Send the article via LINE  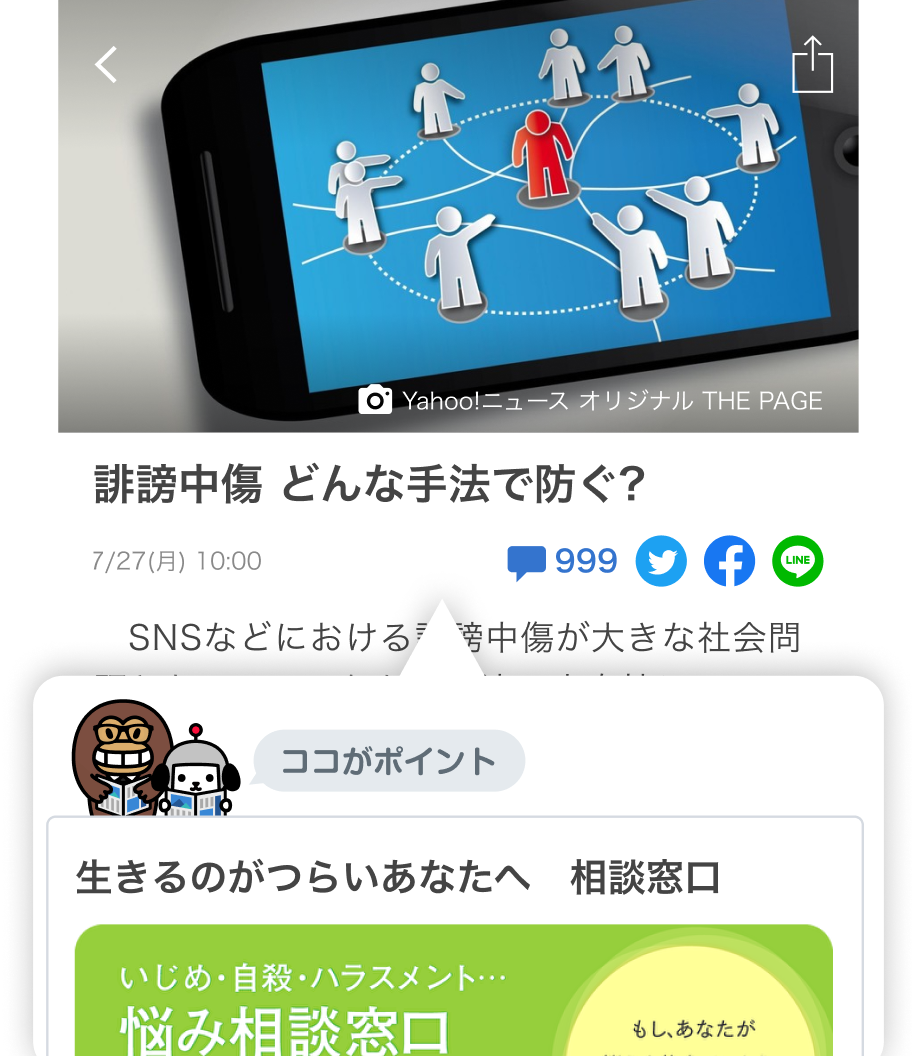point(797,562)
